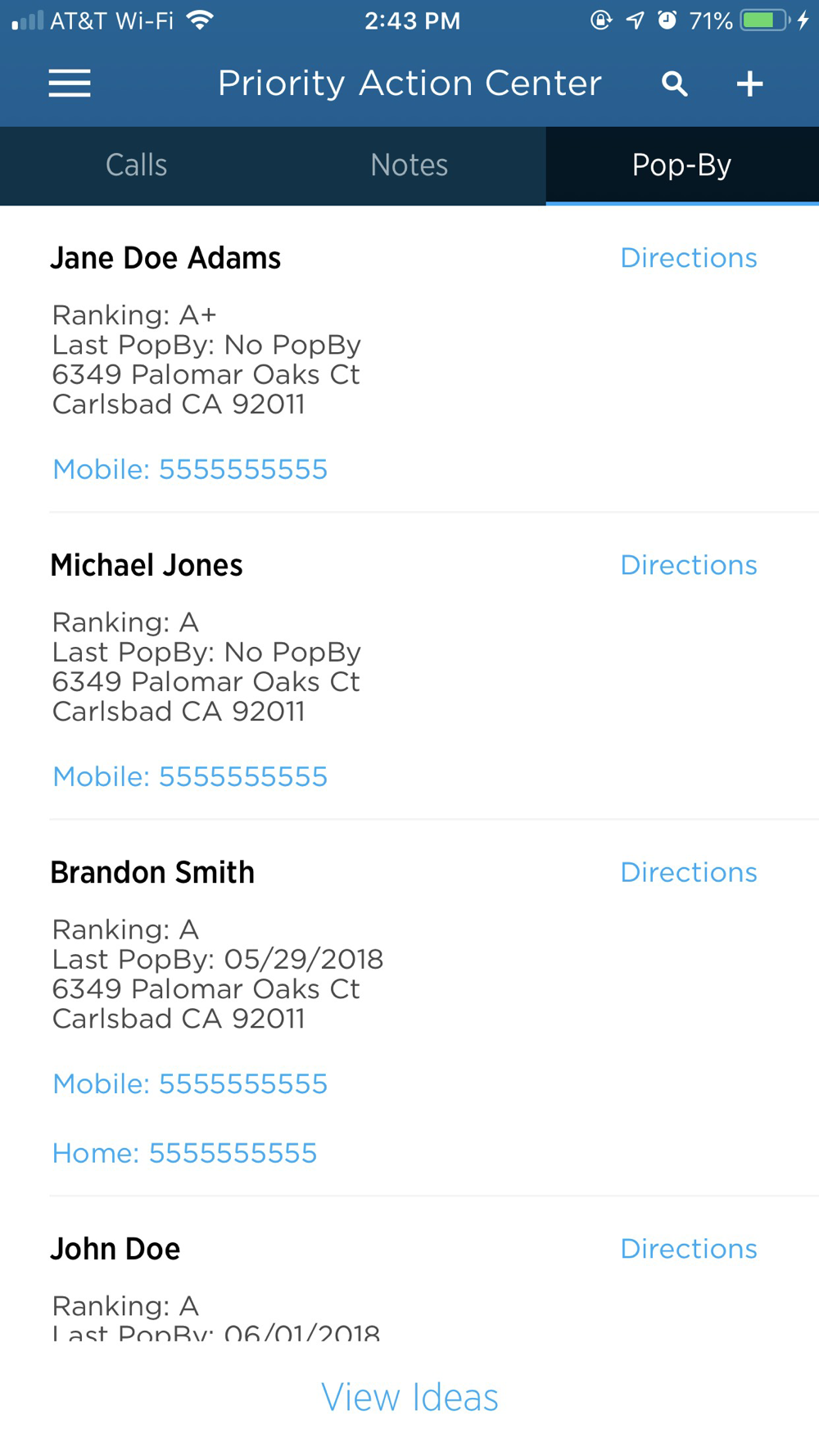Open search from the app bar
This screenshot has height=1456, width=819.
coord(674,84)
